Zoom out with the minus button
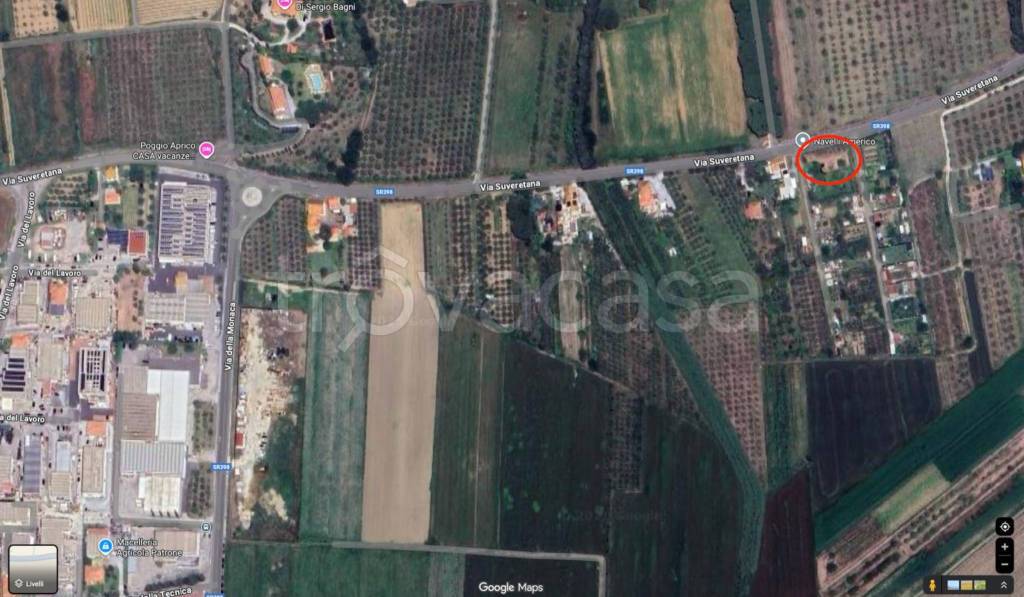This screenshot has width=1024, height=597. pyautogui.click(x=1004, y=565)
